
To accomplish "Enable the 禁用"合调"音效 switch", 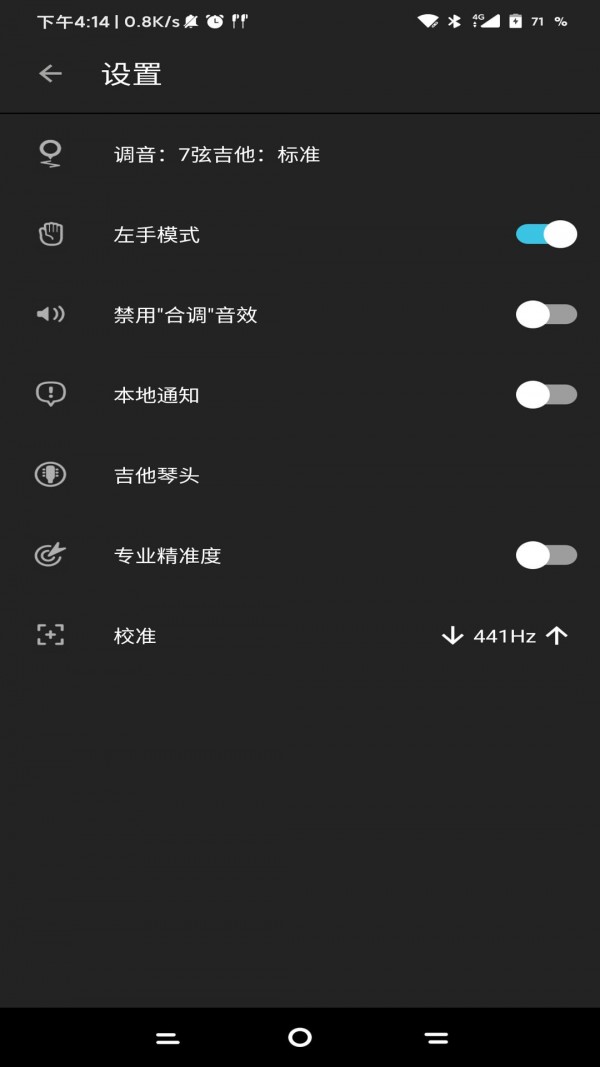I will pyautogui.click(x=546, y=315).
